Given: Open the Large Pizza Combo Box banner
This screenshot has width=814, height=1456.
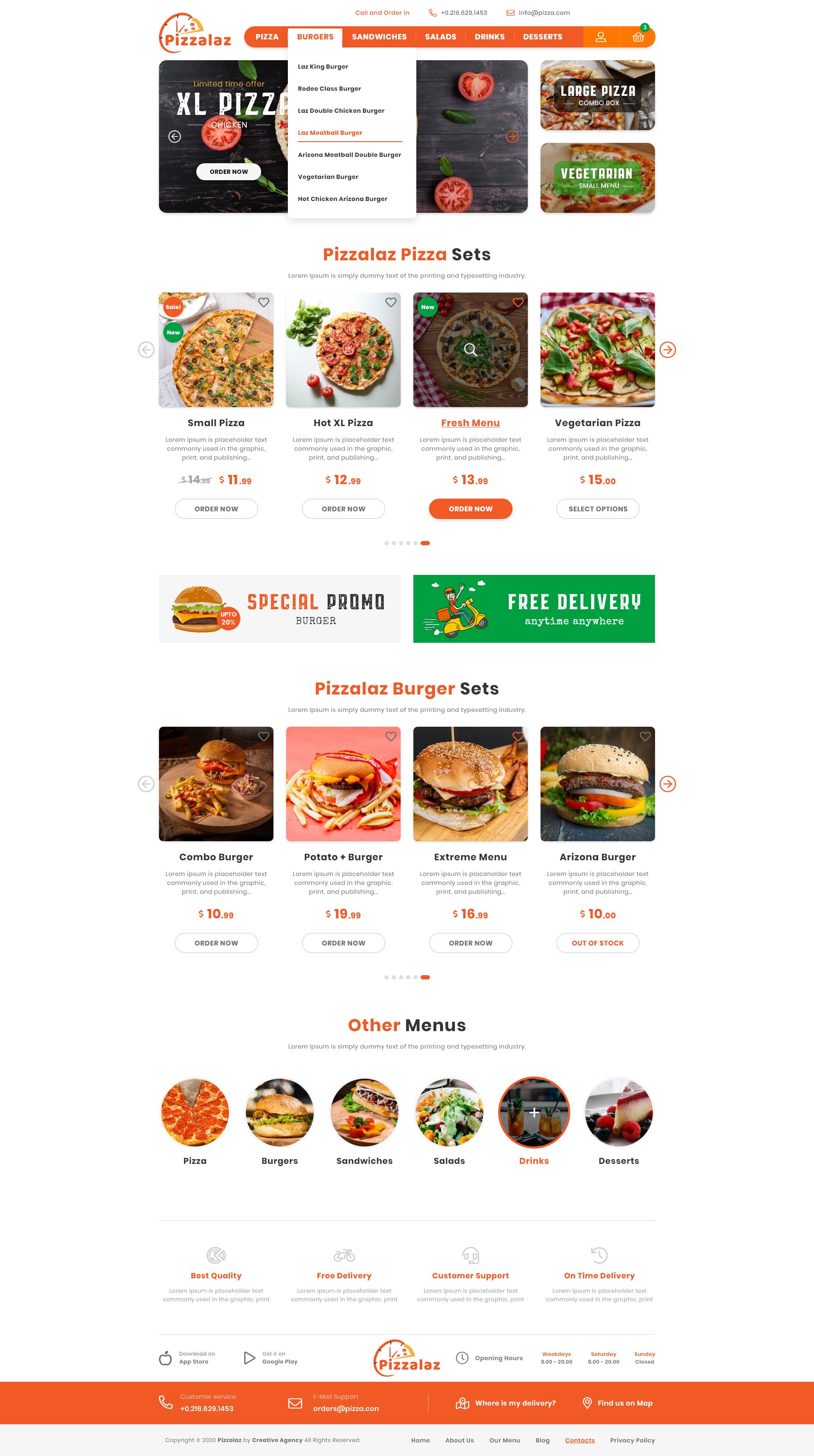Looking at the screenshot, I should tap(597, 95).
